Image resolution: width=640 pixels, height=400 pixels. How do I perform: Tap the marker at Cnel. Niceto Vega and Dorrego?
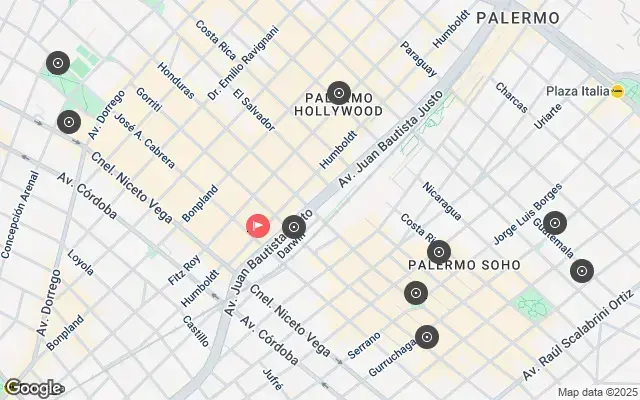click(x=69, y=123)
